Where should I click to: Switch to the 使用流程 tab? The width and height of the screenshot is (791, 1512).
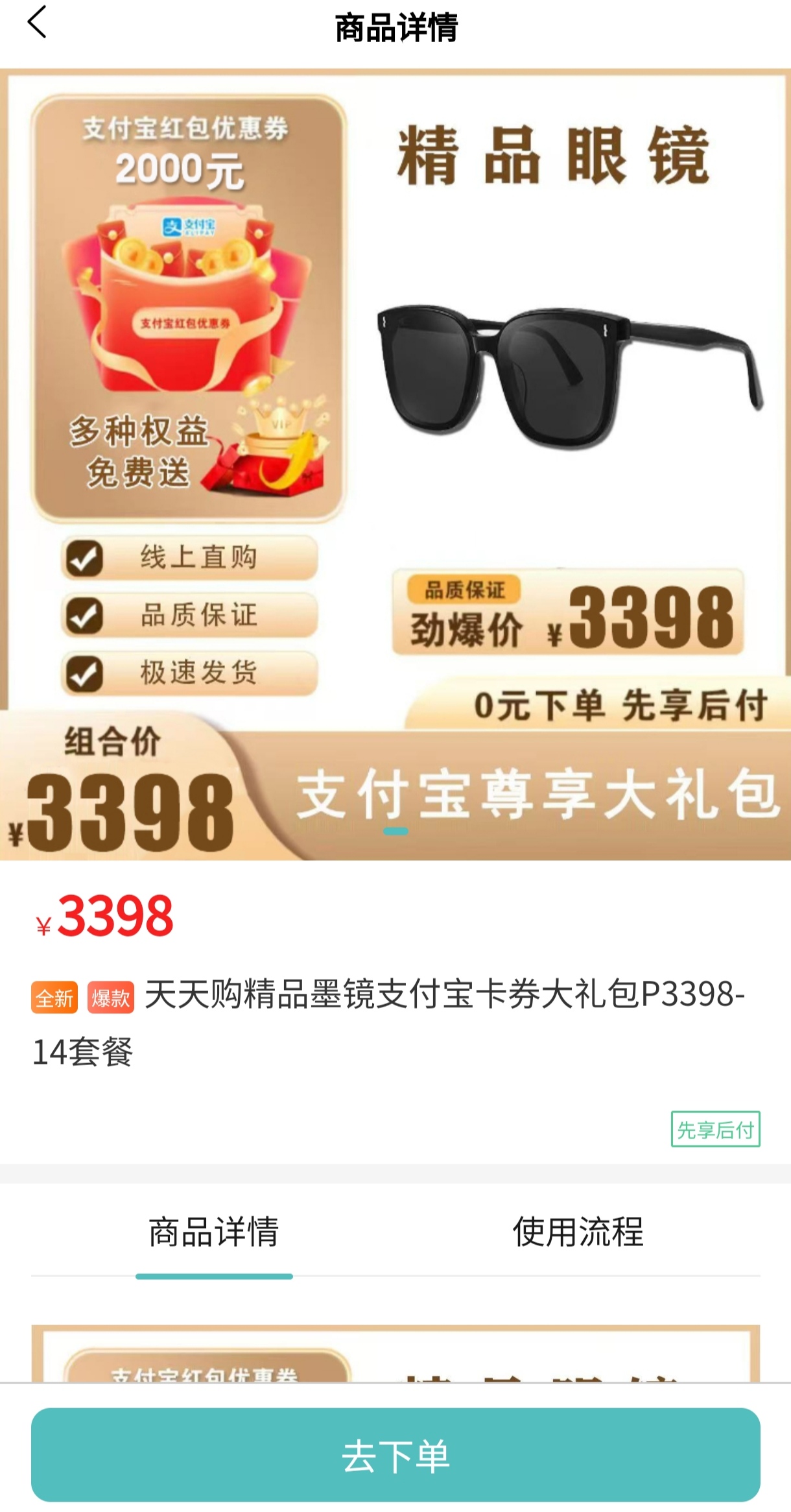(577, 1231)
